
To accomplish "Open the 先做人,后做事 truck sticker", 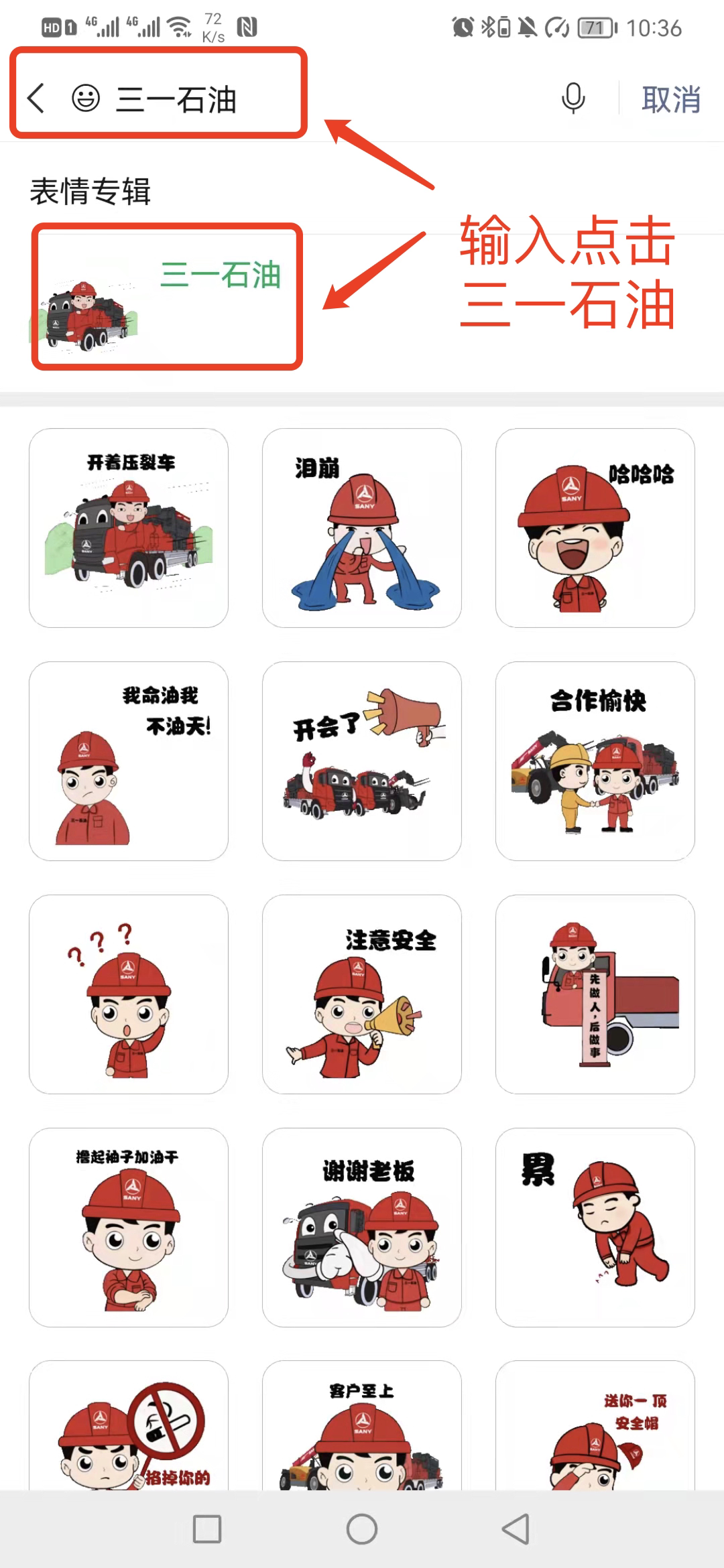I will [x=595, y=994].
